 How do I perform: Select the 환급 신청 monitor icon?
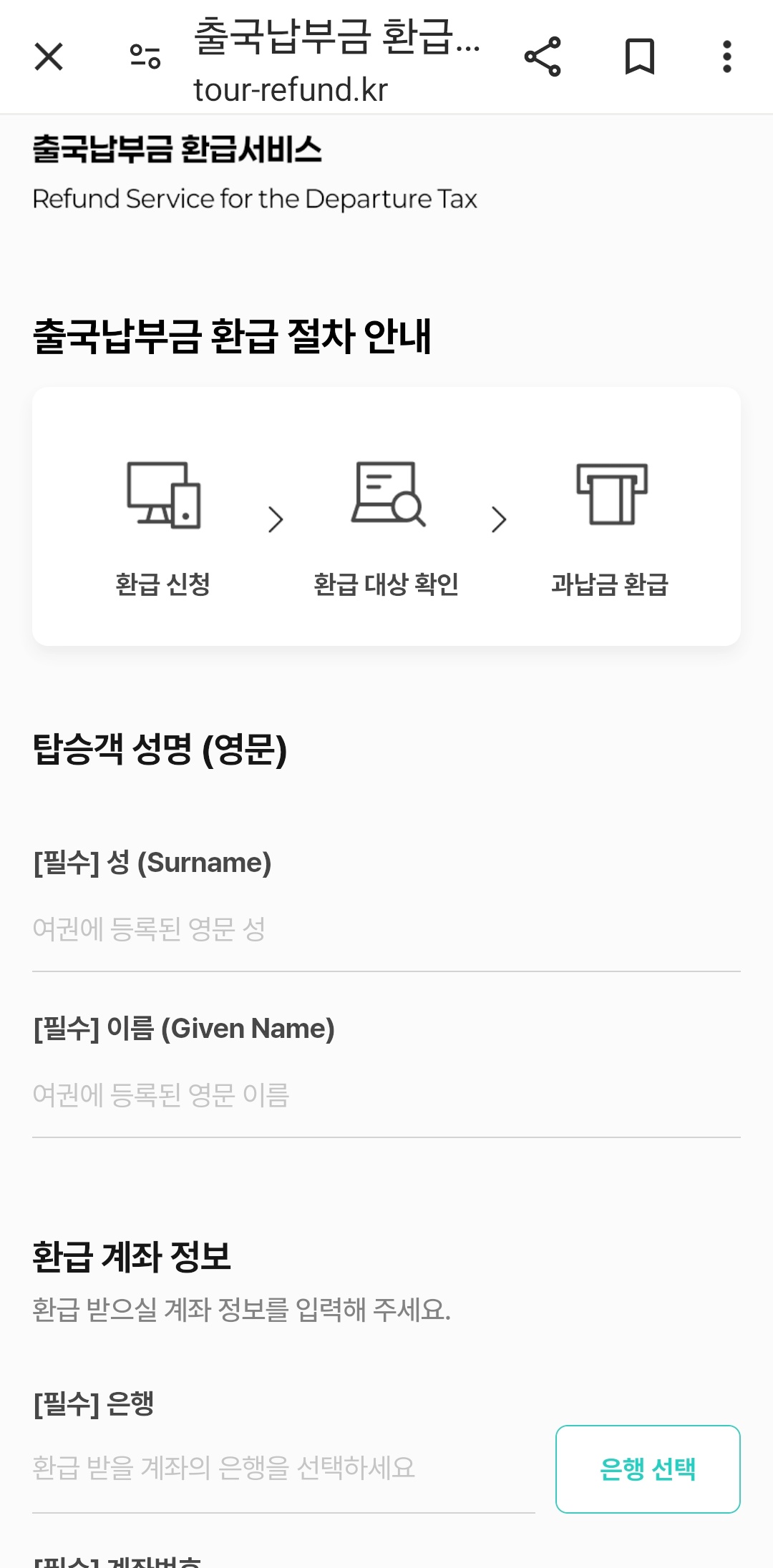[165, 501]
